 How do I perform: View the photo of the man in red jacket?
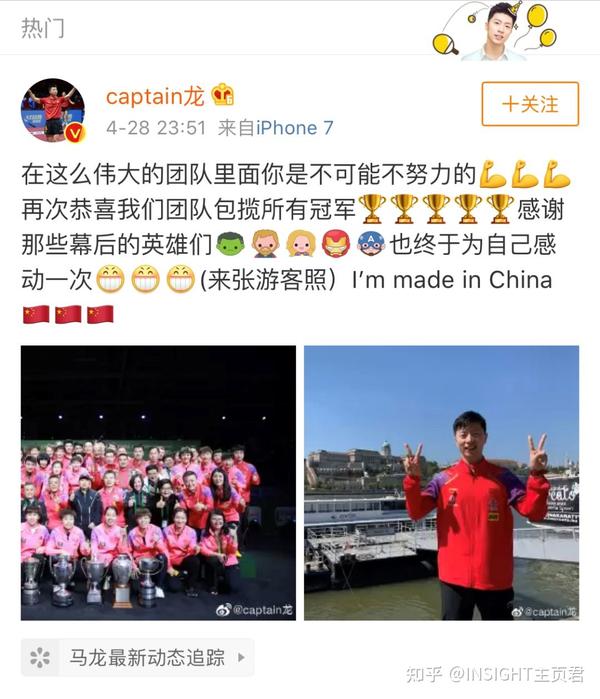[441, 482]
